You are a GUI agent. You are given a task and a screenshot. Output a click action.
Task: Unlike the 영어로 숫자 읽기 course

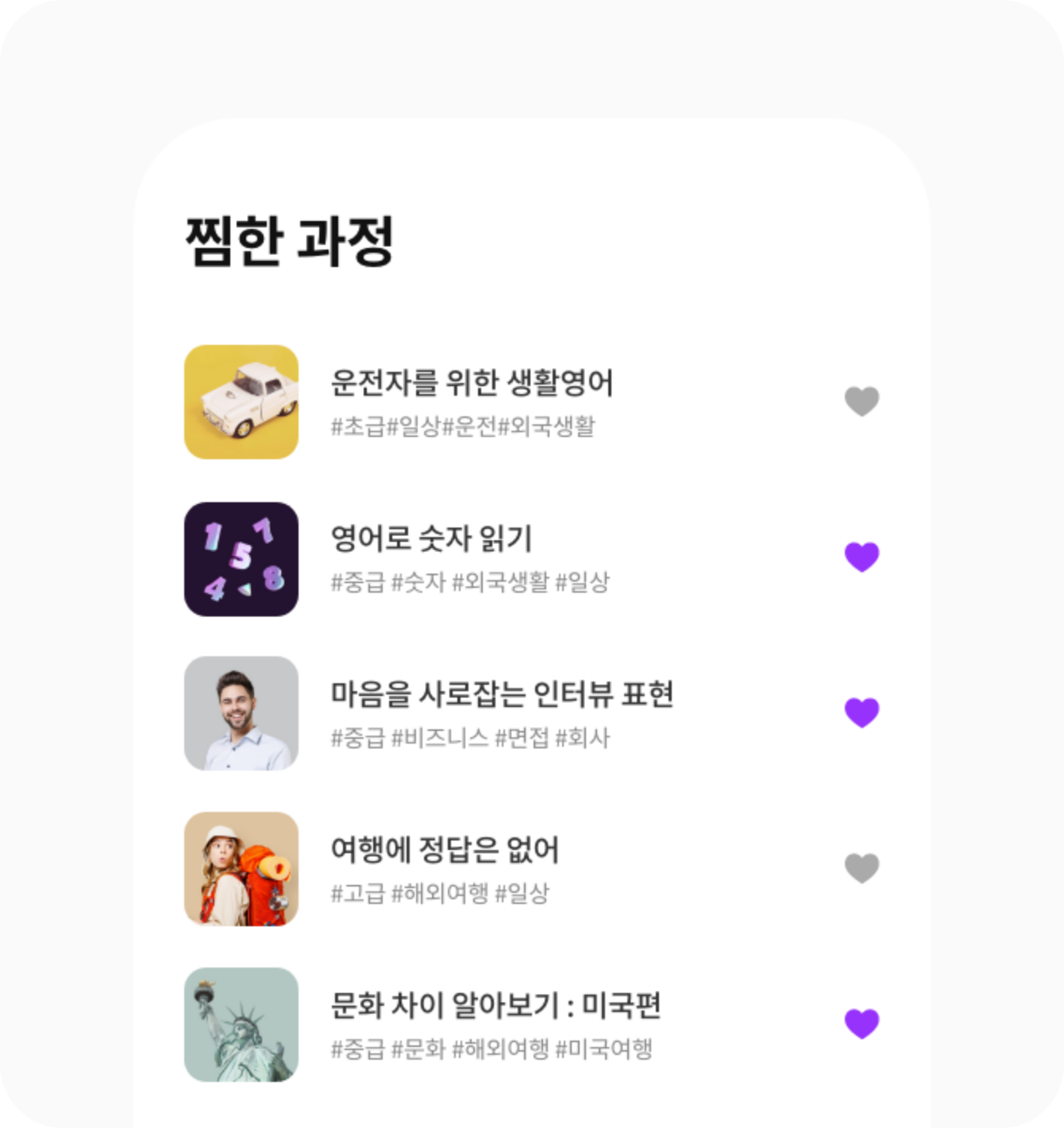[862, 557]
